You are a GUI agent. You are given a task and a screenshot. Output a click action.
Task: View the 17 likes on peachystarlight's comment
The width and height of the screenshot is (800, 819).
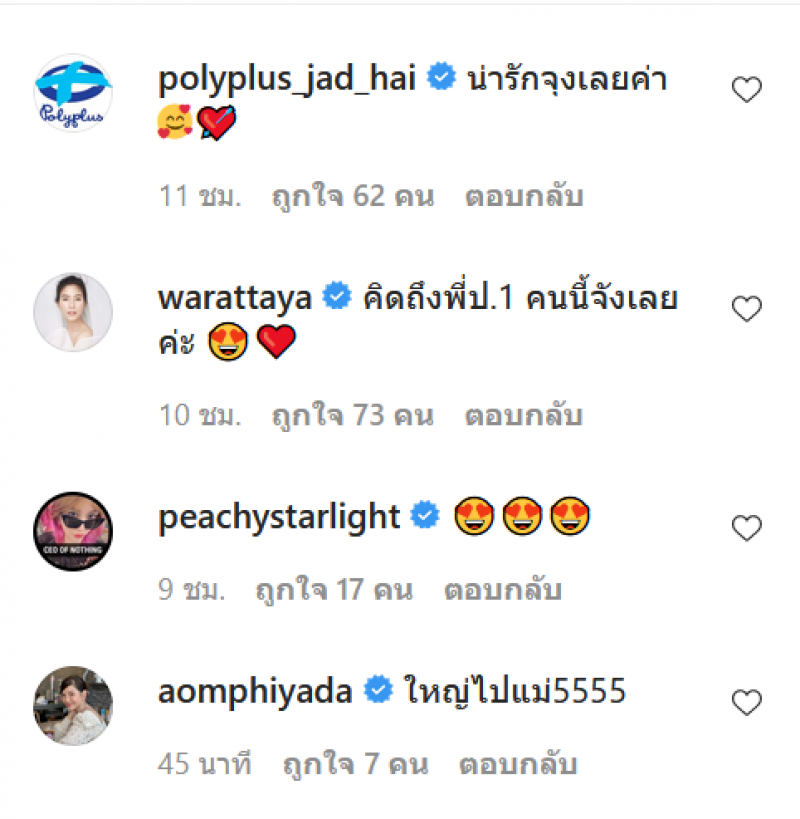click(334, 590)
